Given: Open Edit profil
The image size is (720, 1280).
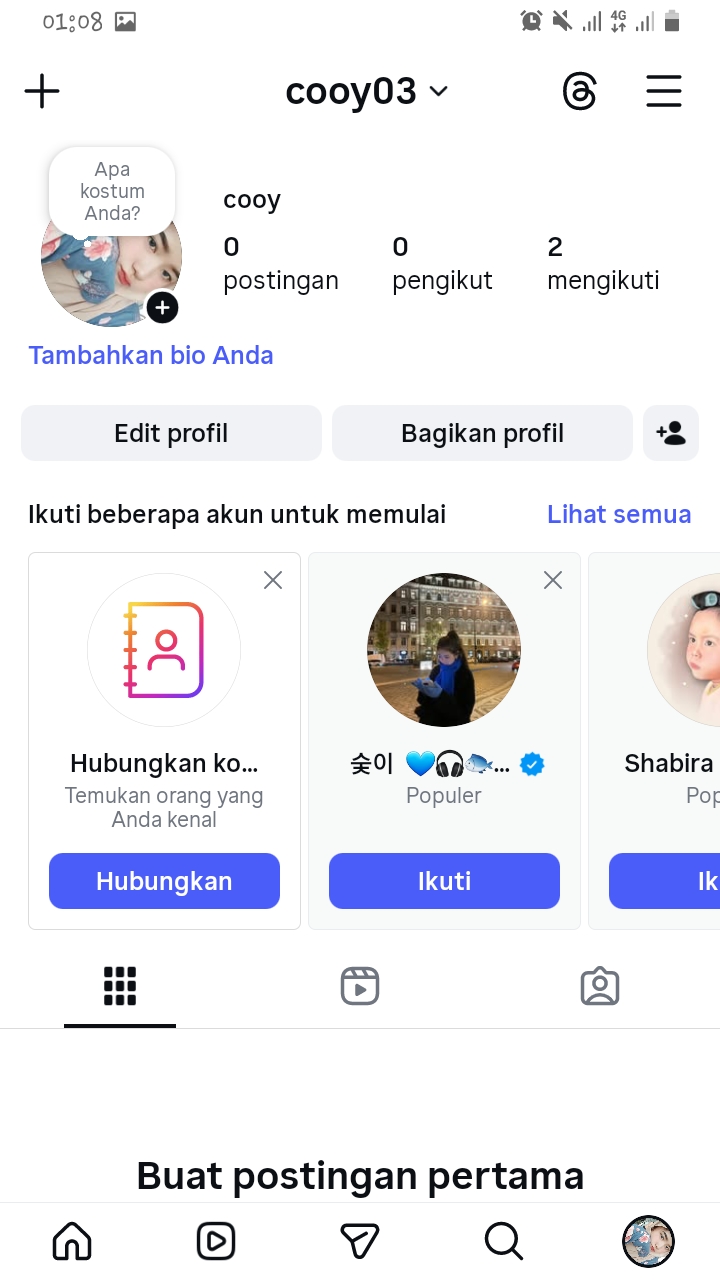Looking at the screenshot, I should pyautogui.click(x=171, y=433).
